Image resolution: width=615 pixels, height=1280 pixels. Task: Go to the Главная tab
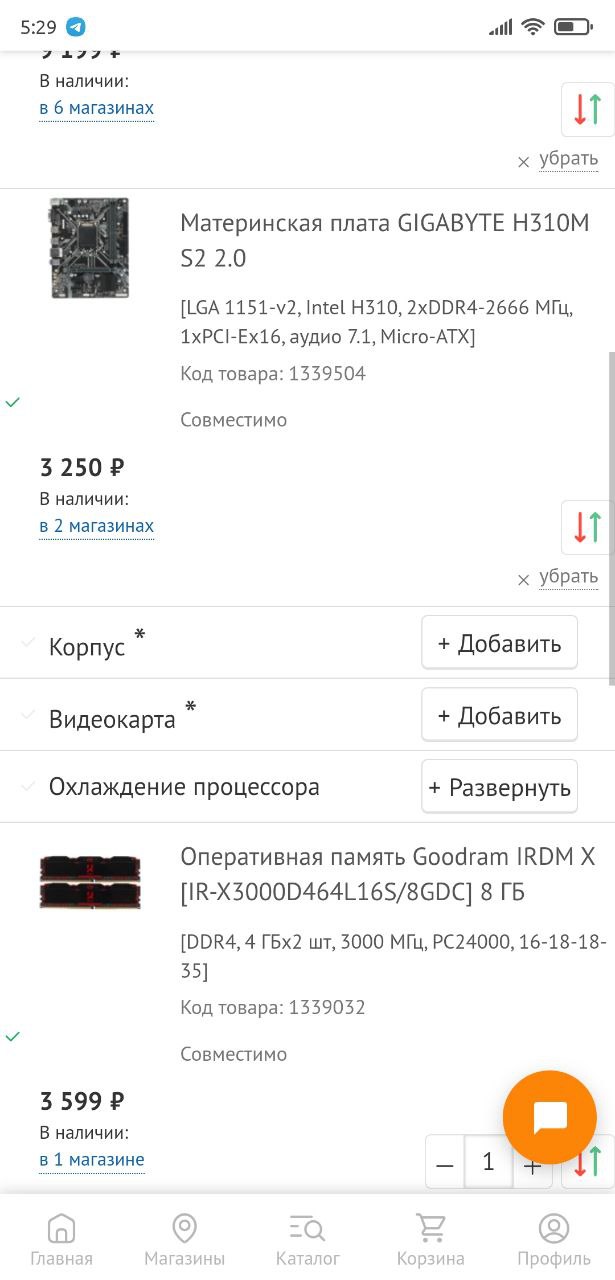61,1240
